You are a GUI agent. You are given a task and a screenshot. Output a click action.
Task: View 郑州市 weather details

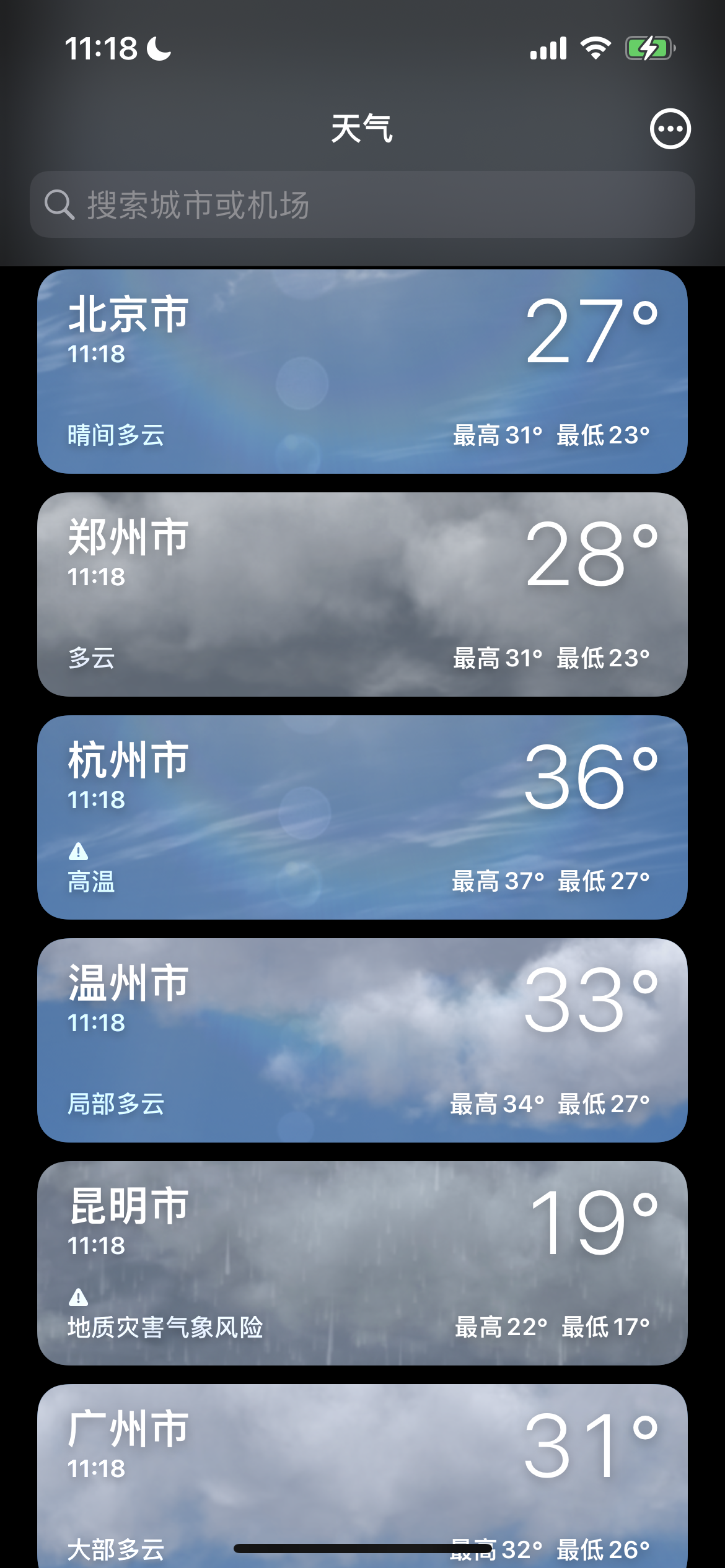(x=362, y=595)
